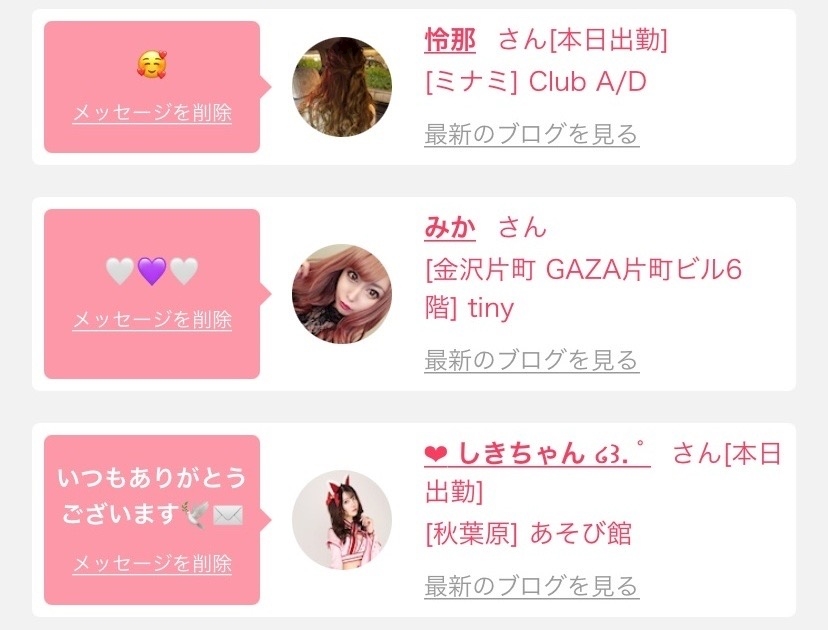Tap 怜那's profile photo
Image resolution: width=828 pixels, height=630 pixels.
(342, 87)
